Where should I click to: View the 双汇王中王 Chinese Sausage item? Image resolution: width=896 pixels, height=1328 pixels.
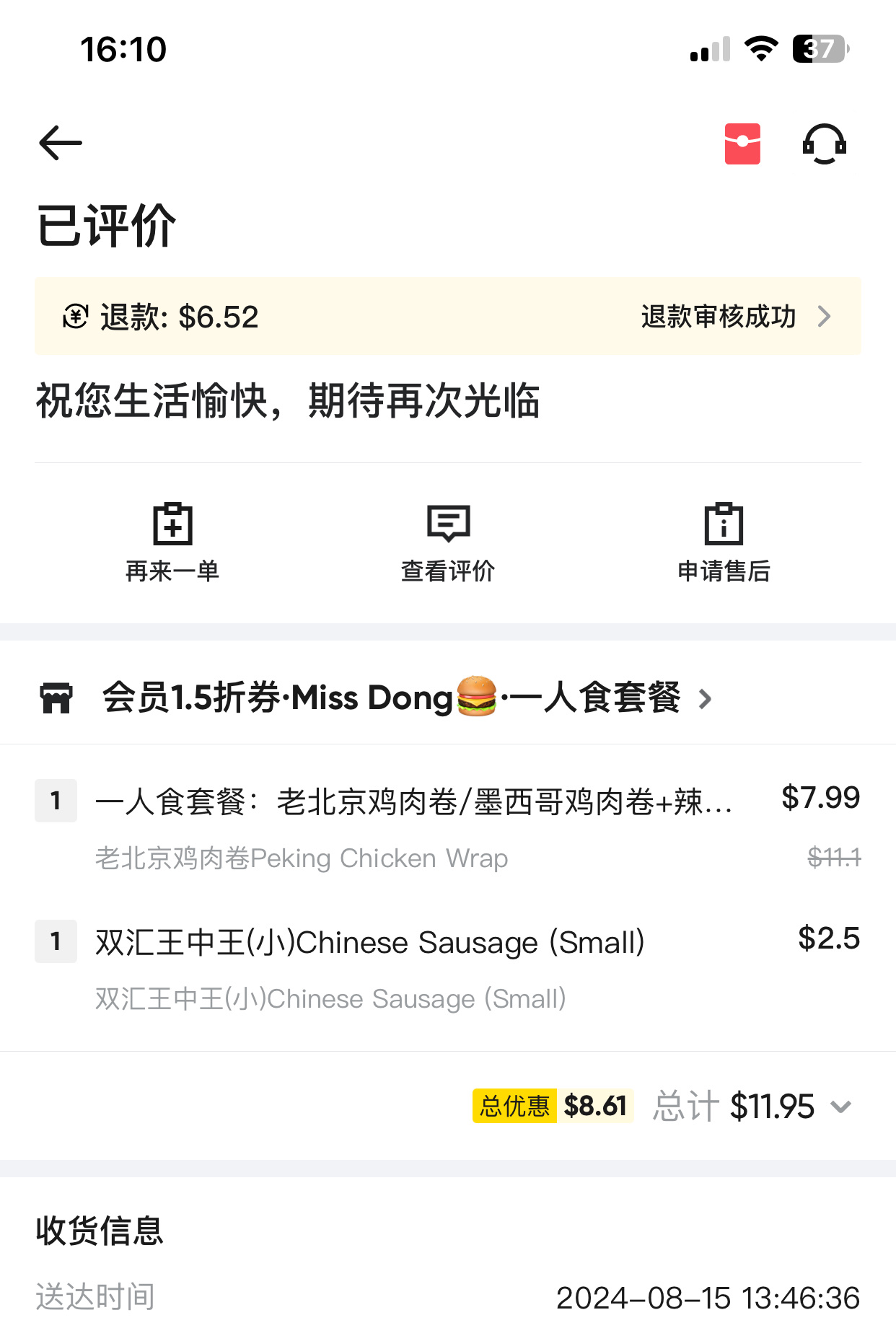click(x=369, y=943)
